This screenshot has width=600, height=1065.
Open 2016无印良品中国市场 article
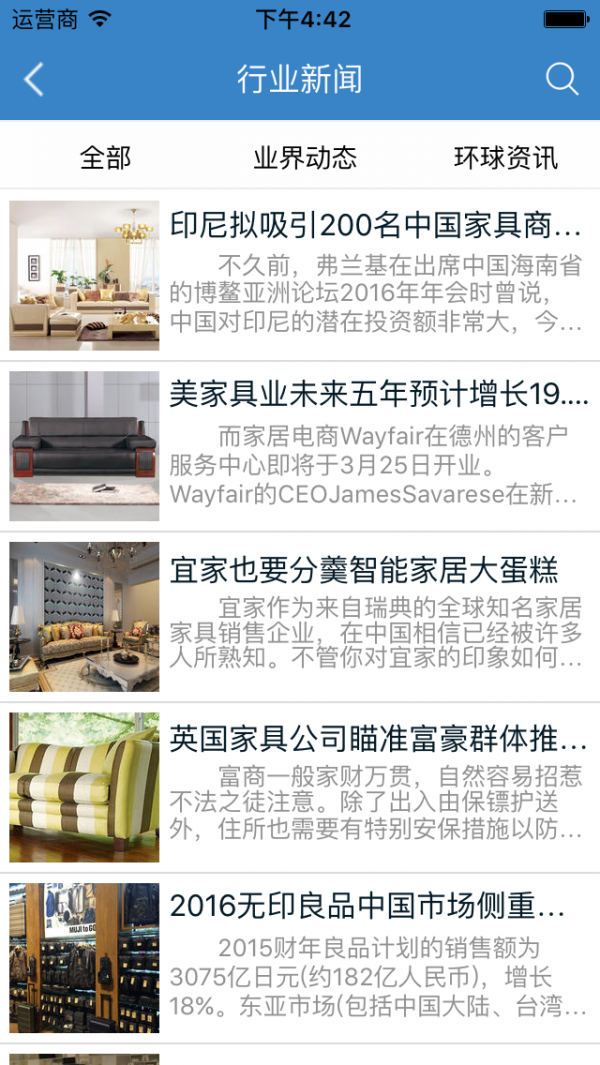(367, 906)
